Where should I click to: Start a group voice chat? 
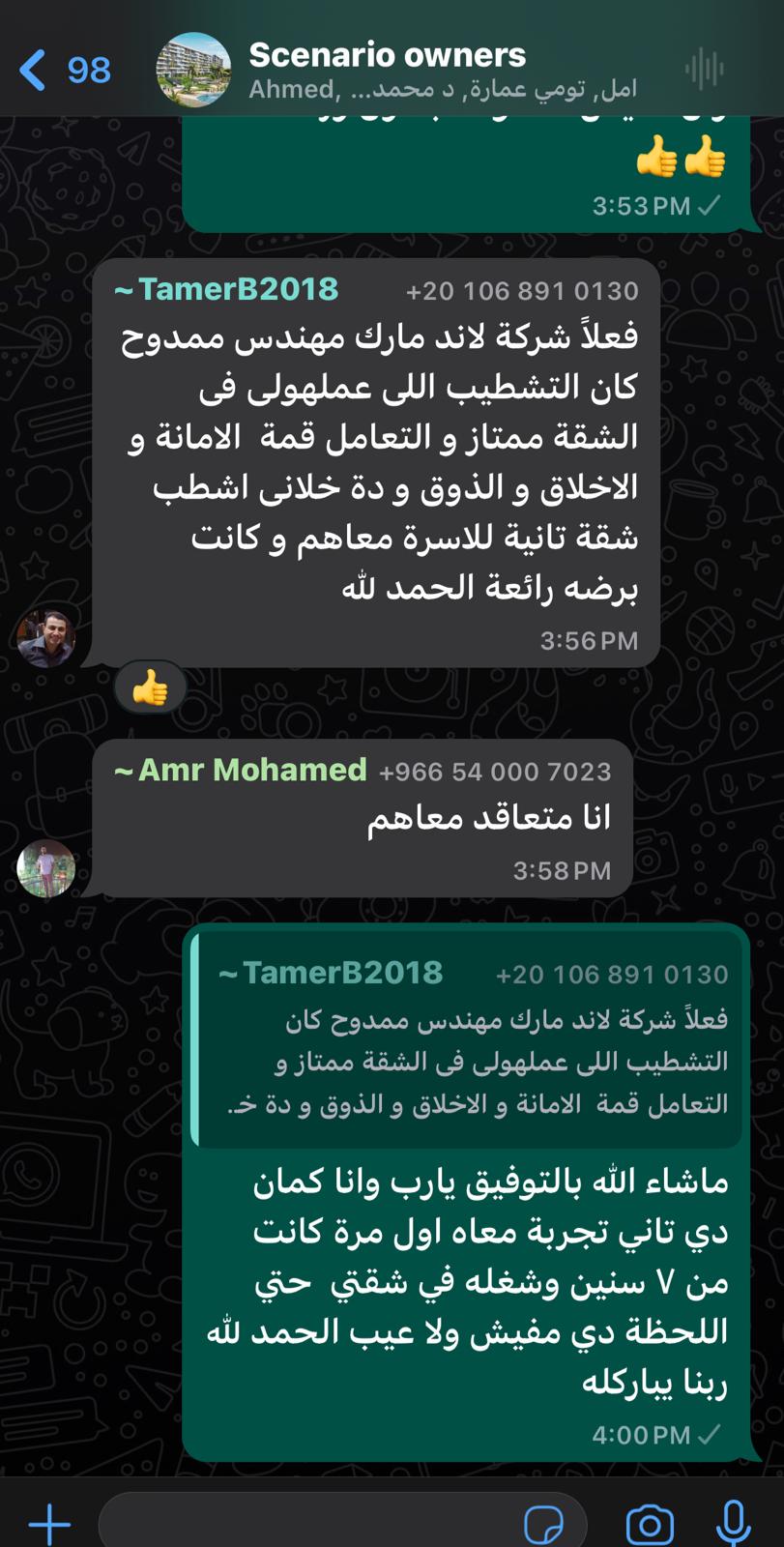pyautogui.click(x=704, y=70)
